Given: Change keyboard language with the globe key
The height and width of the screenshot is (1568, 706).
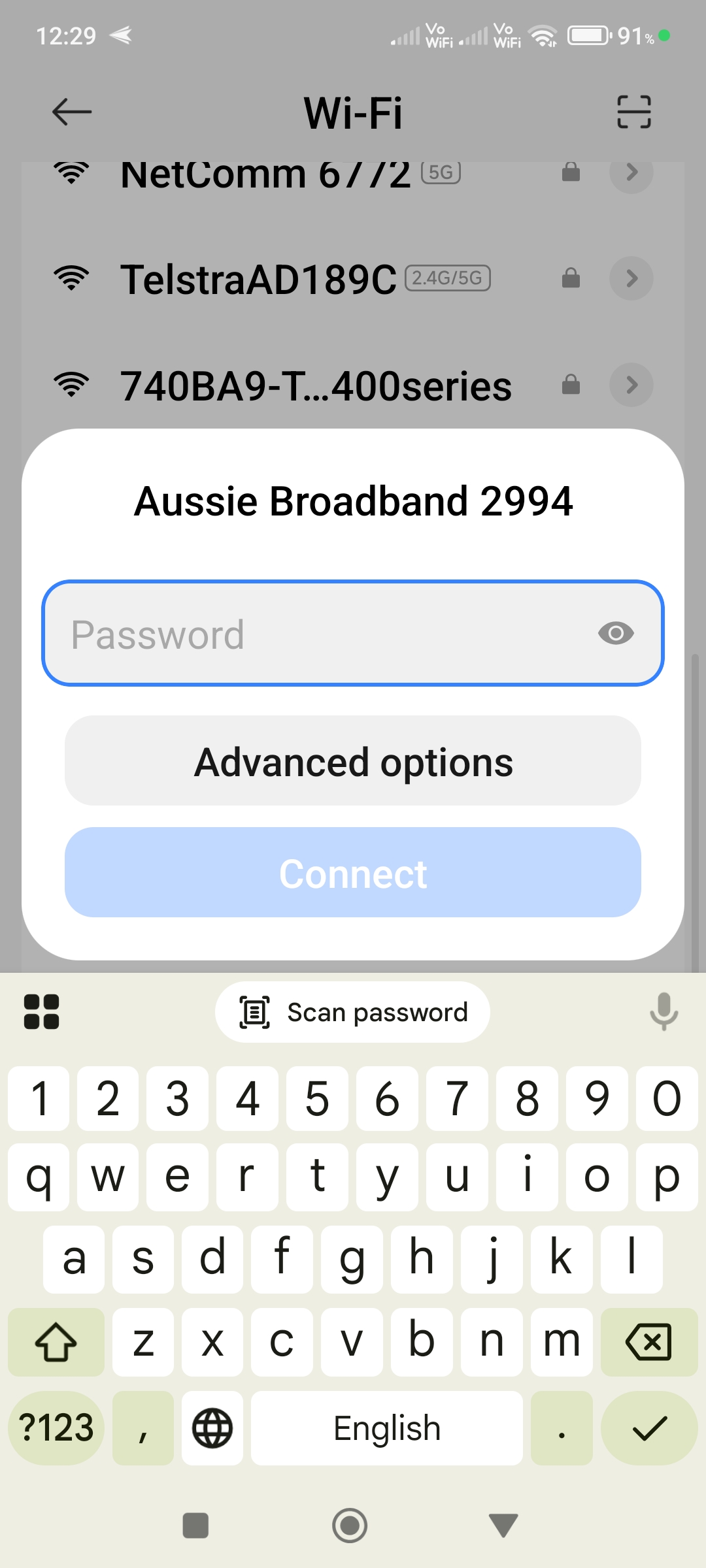Looking at the screenshot, I should (212, 1428).
